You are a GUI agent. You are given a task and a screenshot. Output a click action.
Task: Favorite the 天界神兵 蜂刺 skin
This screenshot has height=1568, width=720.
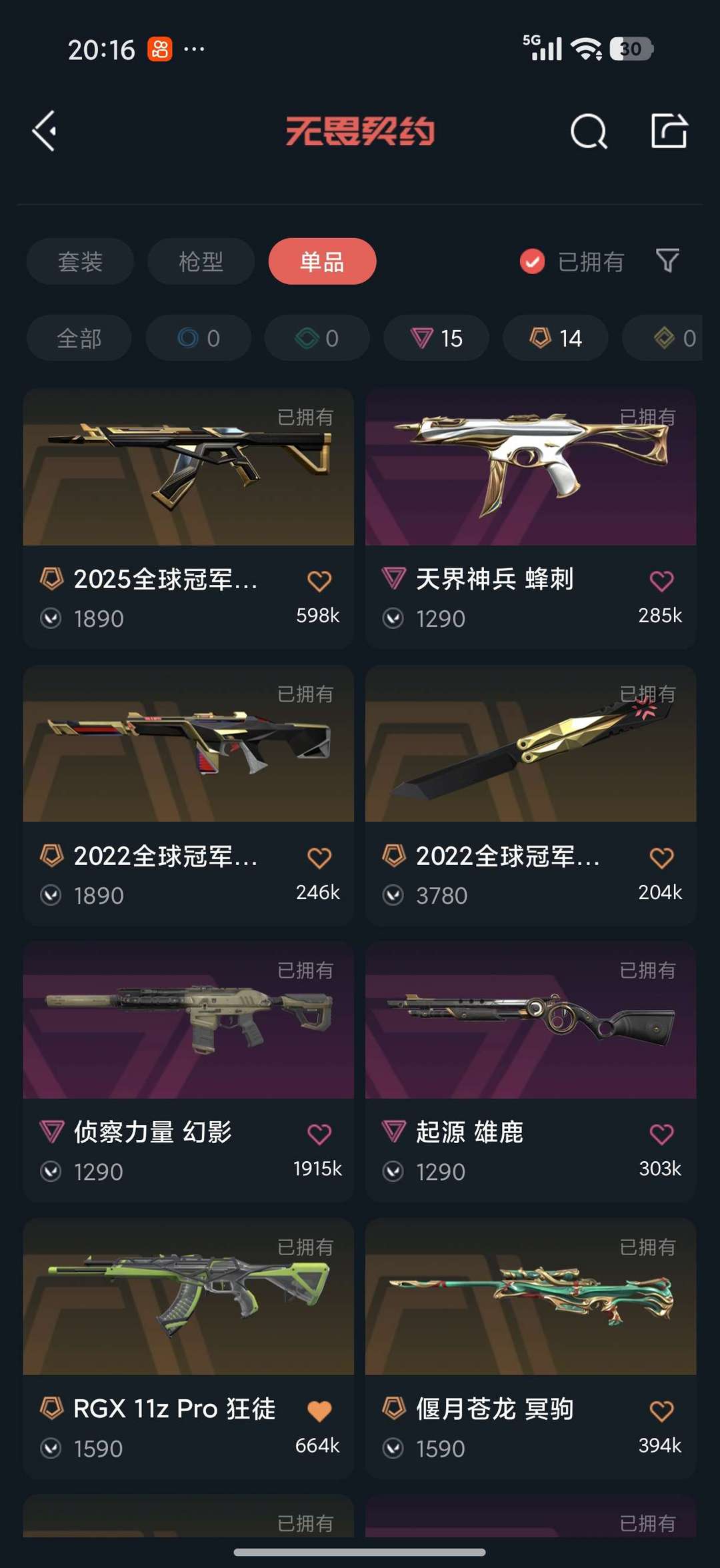click(662, 582)
